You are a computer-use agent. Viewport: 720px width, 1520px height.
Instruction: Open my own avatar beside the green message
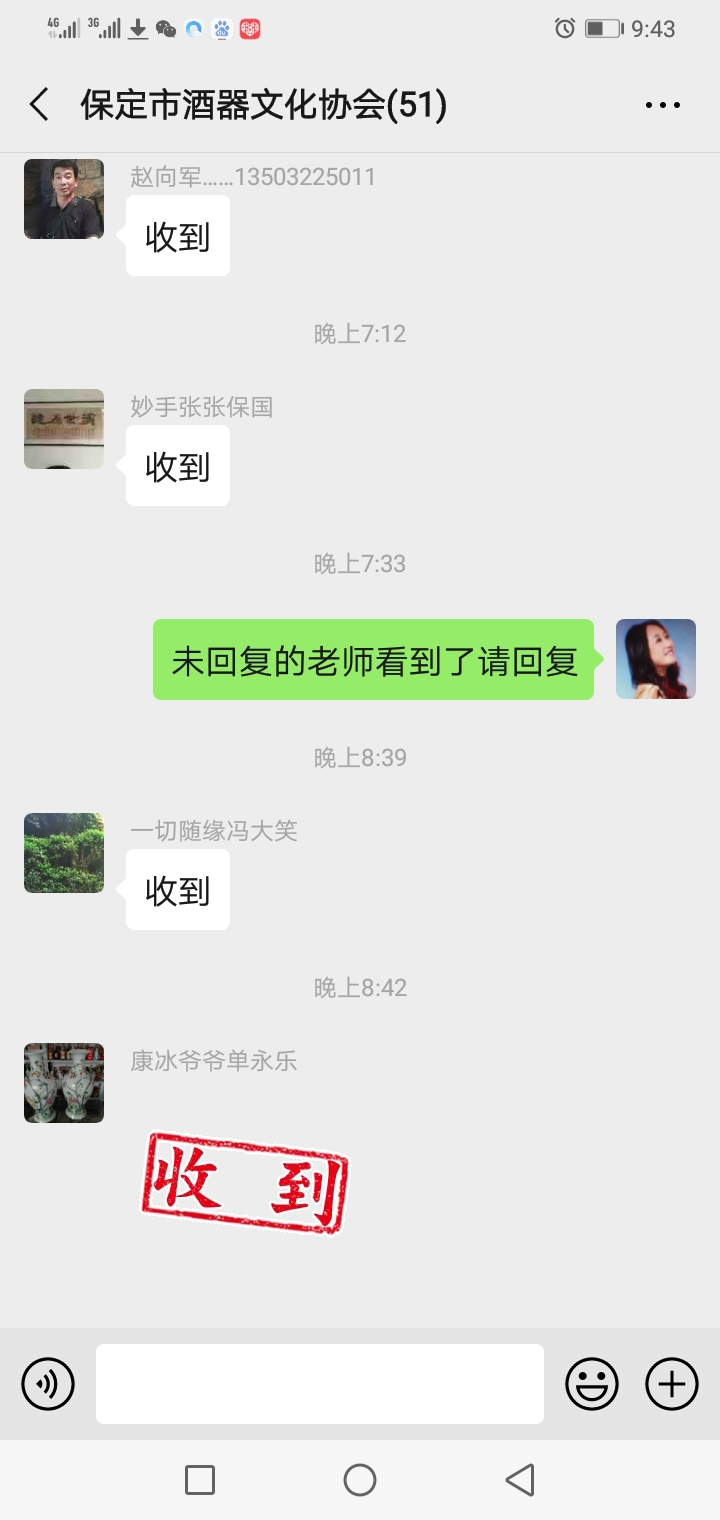click(x=656, y=659)
